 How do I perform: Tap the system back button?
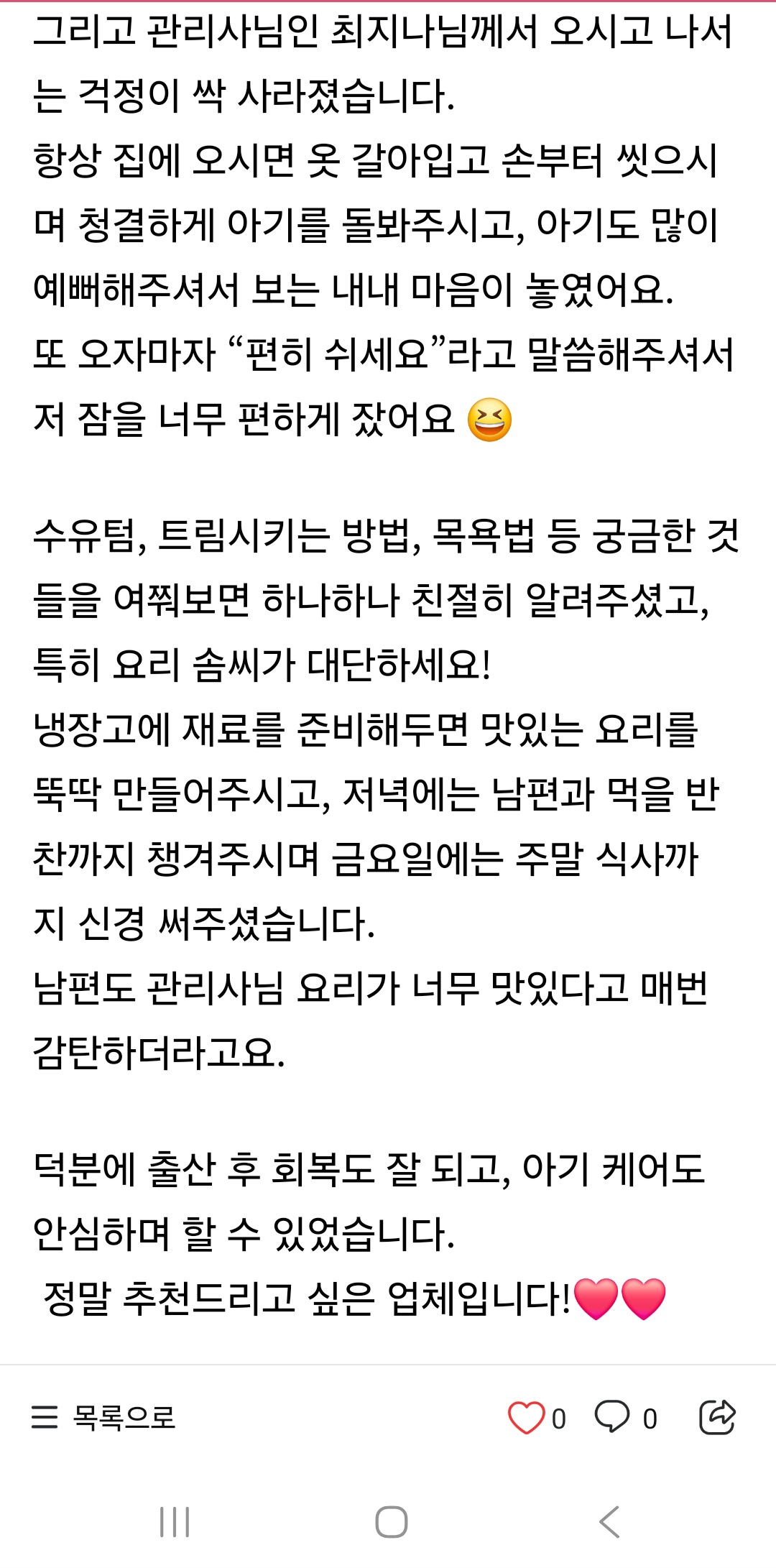(609, 1521)
